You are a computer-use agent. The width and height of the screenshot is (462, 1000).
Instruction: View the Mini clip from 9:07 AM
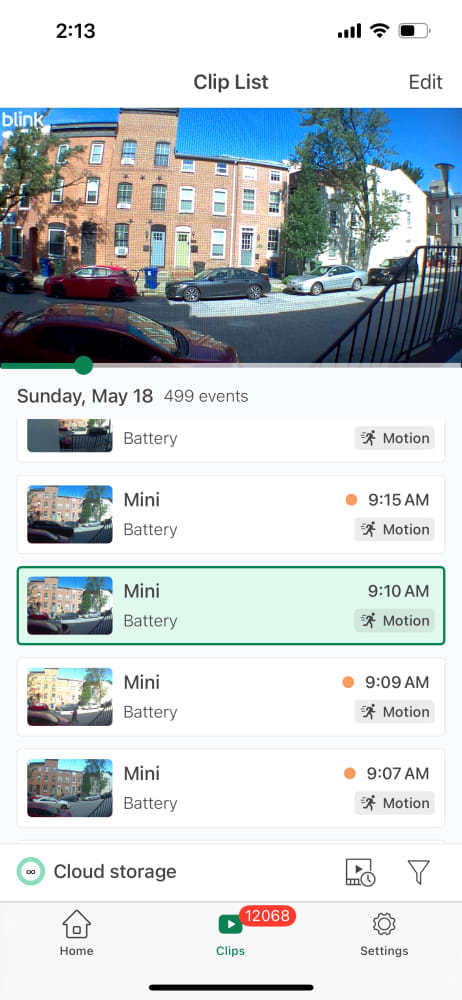point(231,788)
